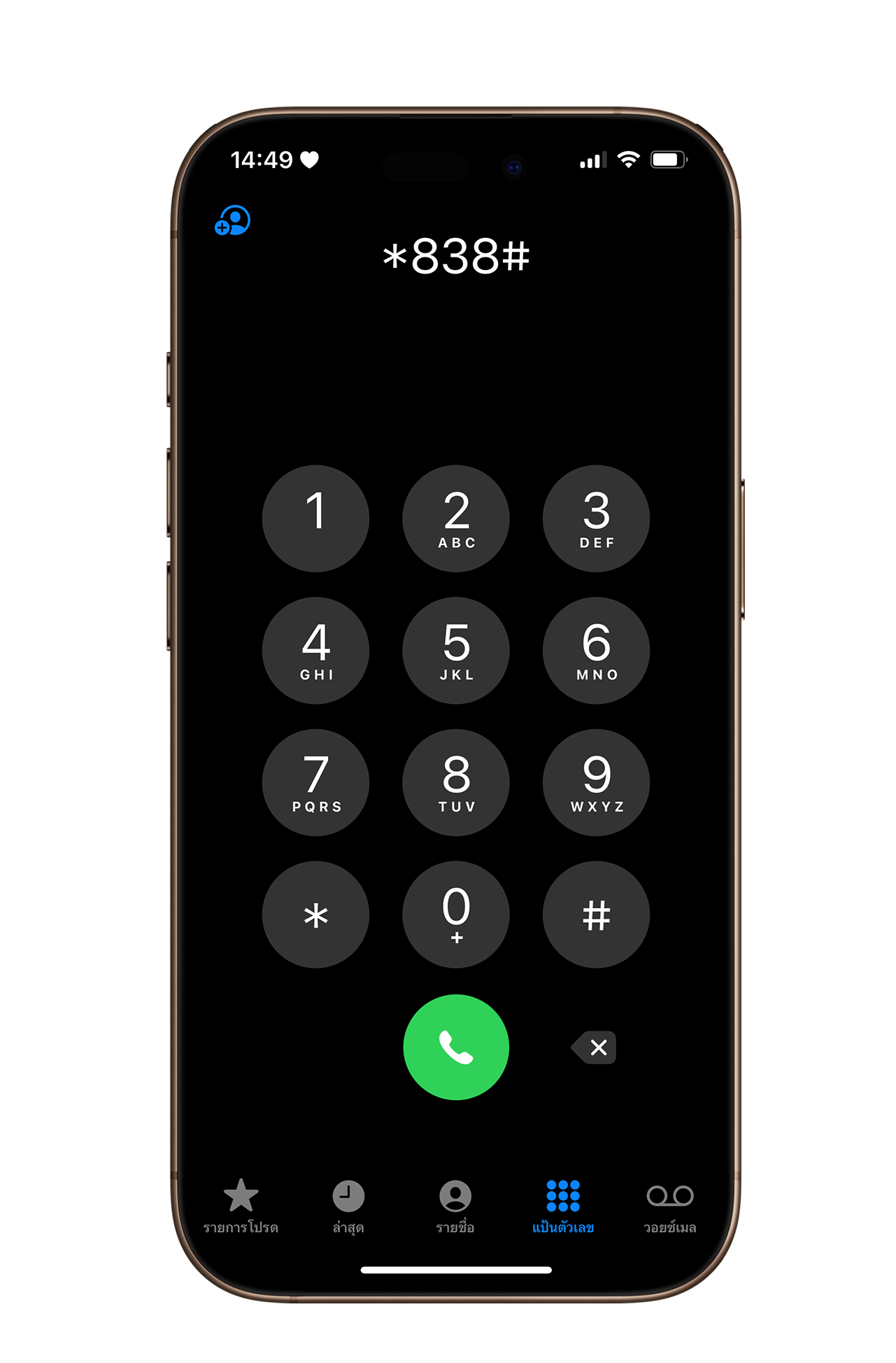Enter digit 9 WXYZ
This screenshot has height=1363, width=896.
coord(596,782)
